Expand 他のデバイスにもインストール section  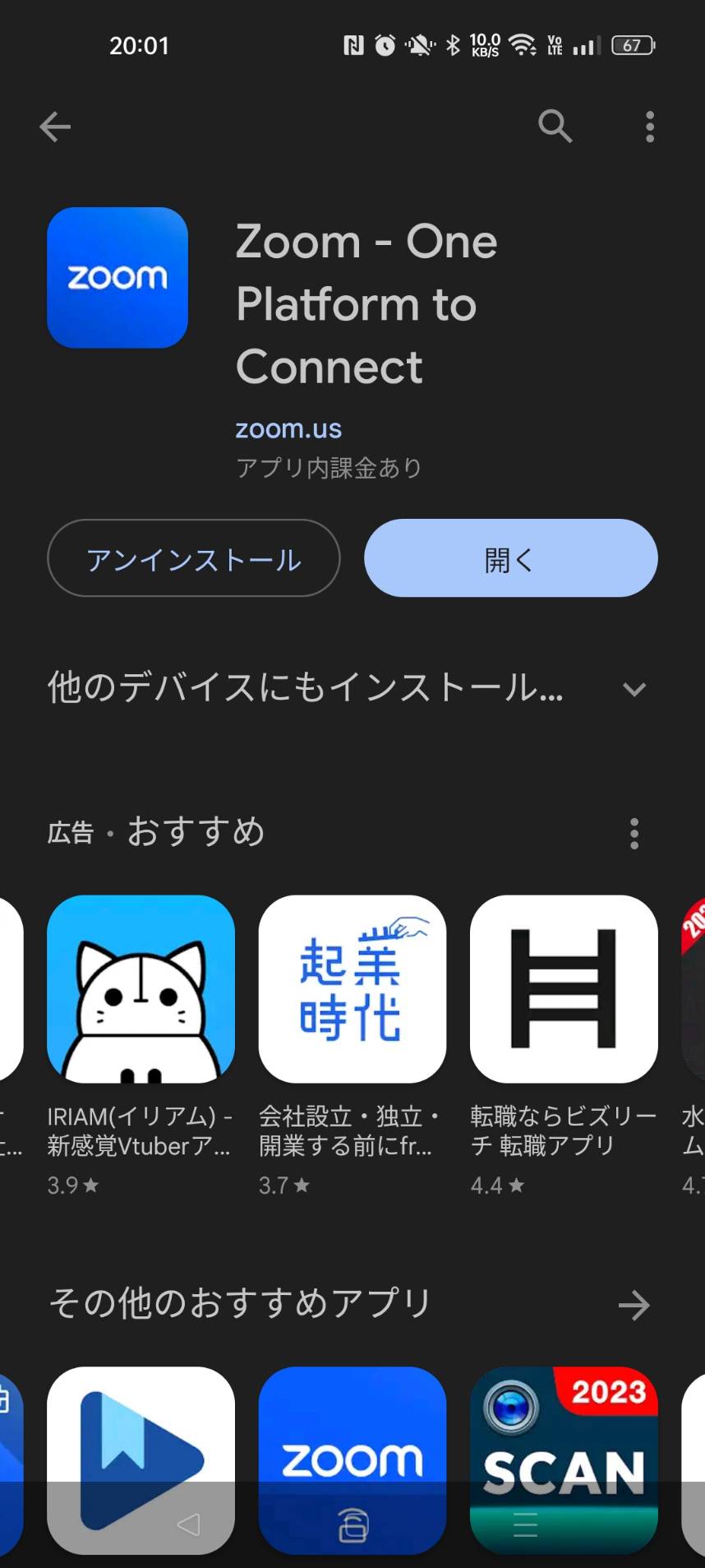(x=634, y=688)
